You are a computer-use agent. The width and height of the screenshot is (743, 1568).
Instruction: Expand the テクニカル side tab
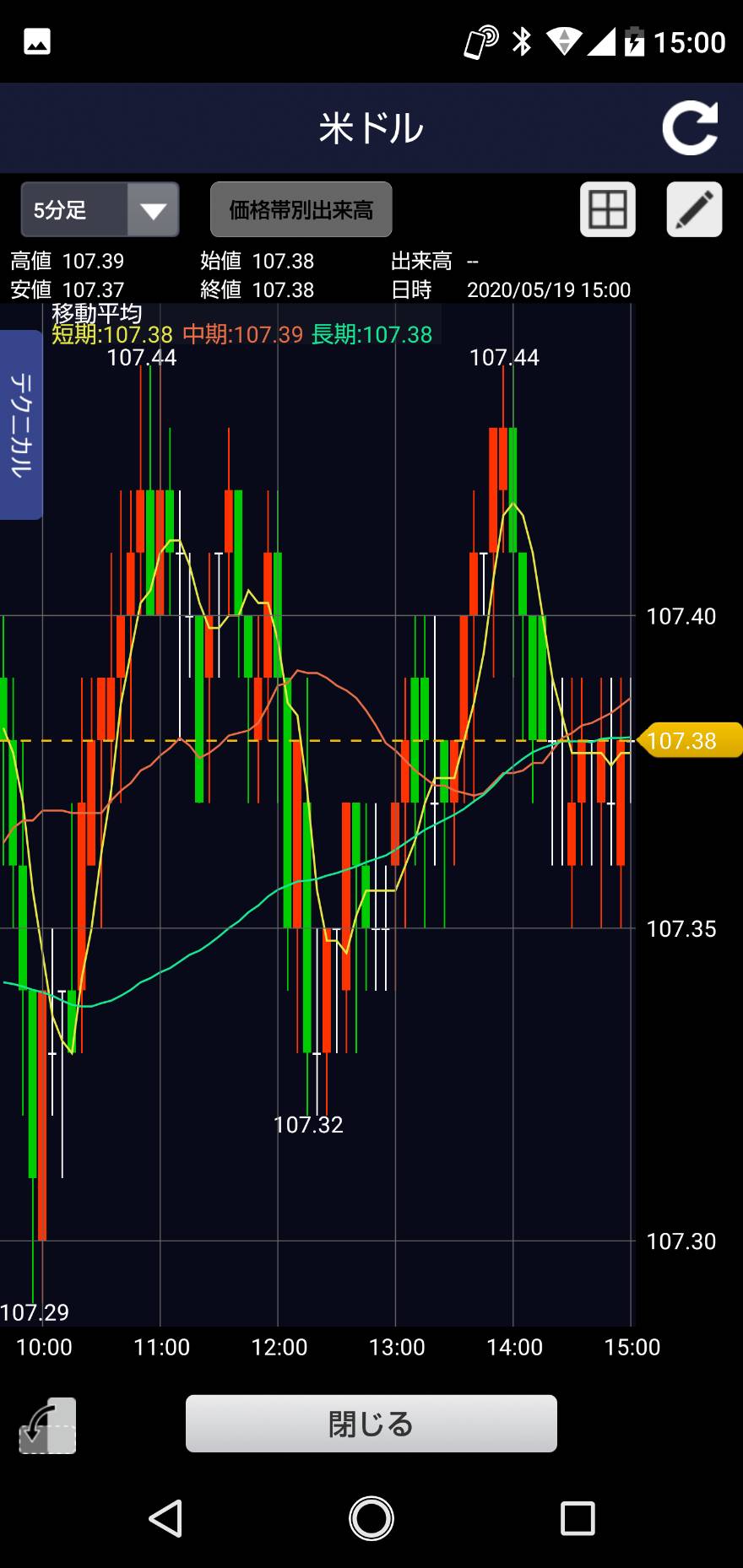(x=21, y=424)
